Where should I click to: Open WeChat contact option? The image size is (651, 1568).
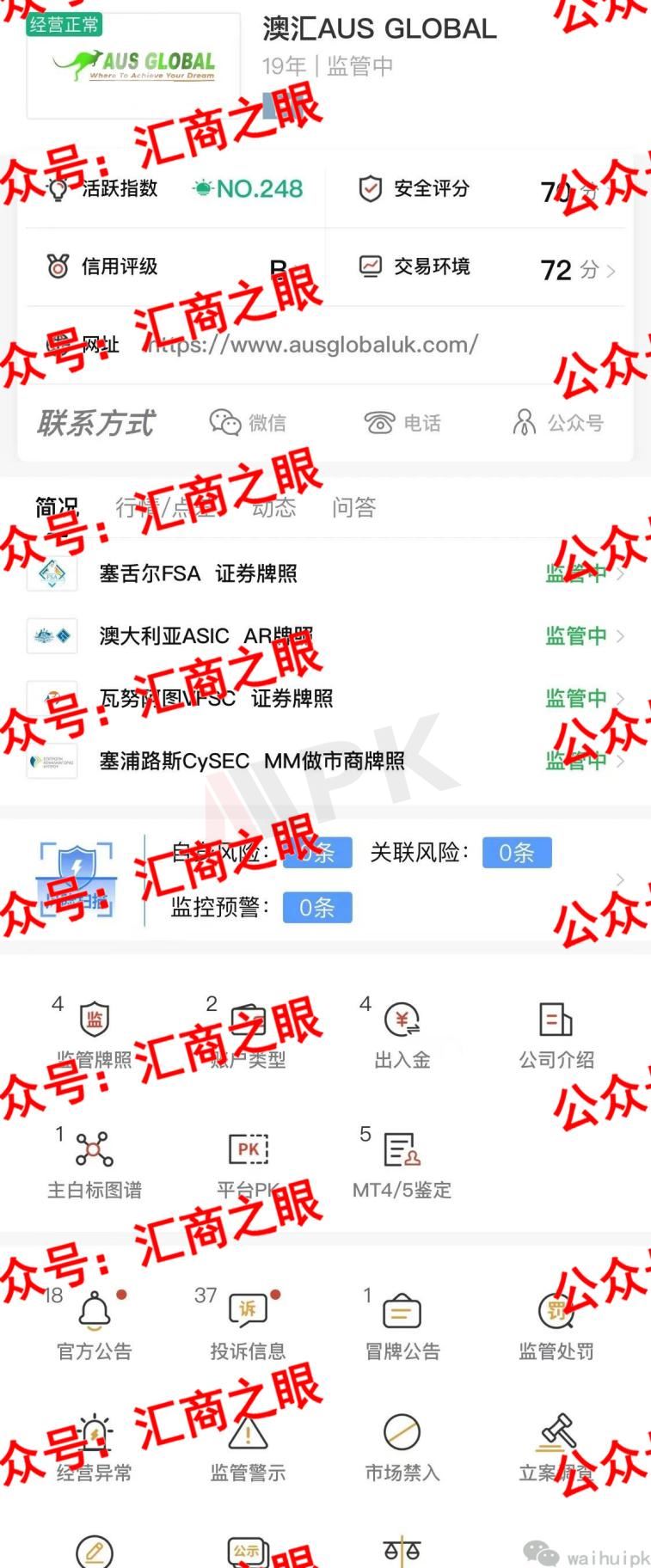click(x=248, y=422)
